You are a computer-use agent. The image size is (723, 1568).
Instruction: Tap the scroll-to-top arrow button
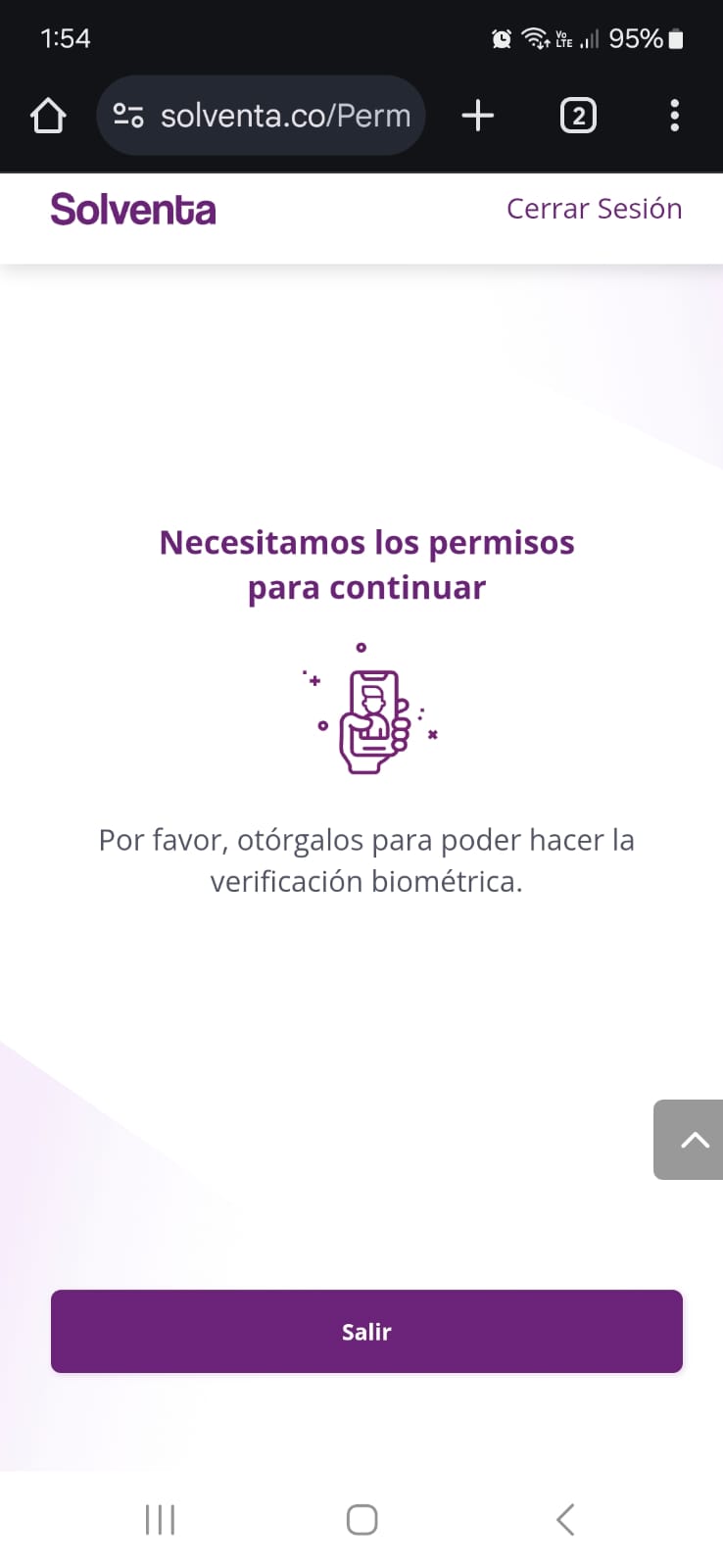(692, 1139)
